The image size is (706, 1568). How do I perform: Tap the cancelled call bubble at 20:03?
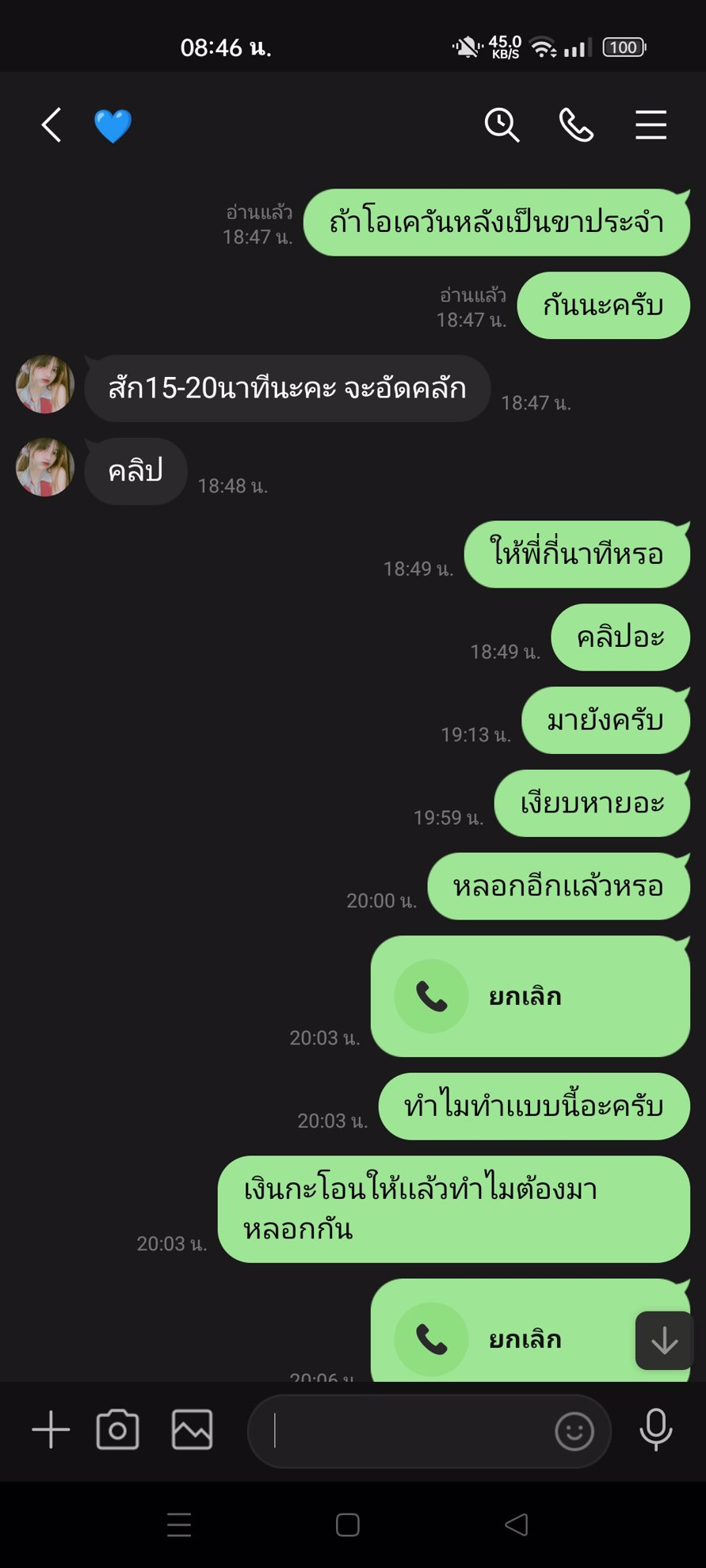click(x=529, y=996)
